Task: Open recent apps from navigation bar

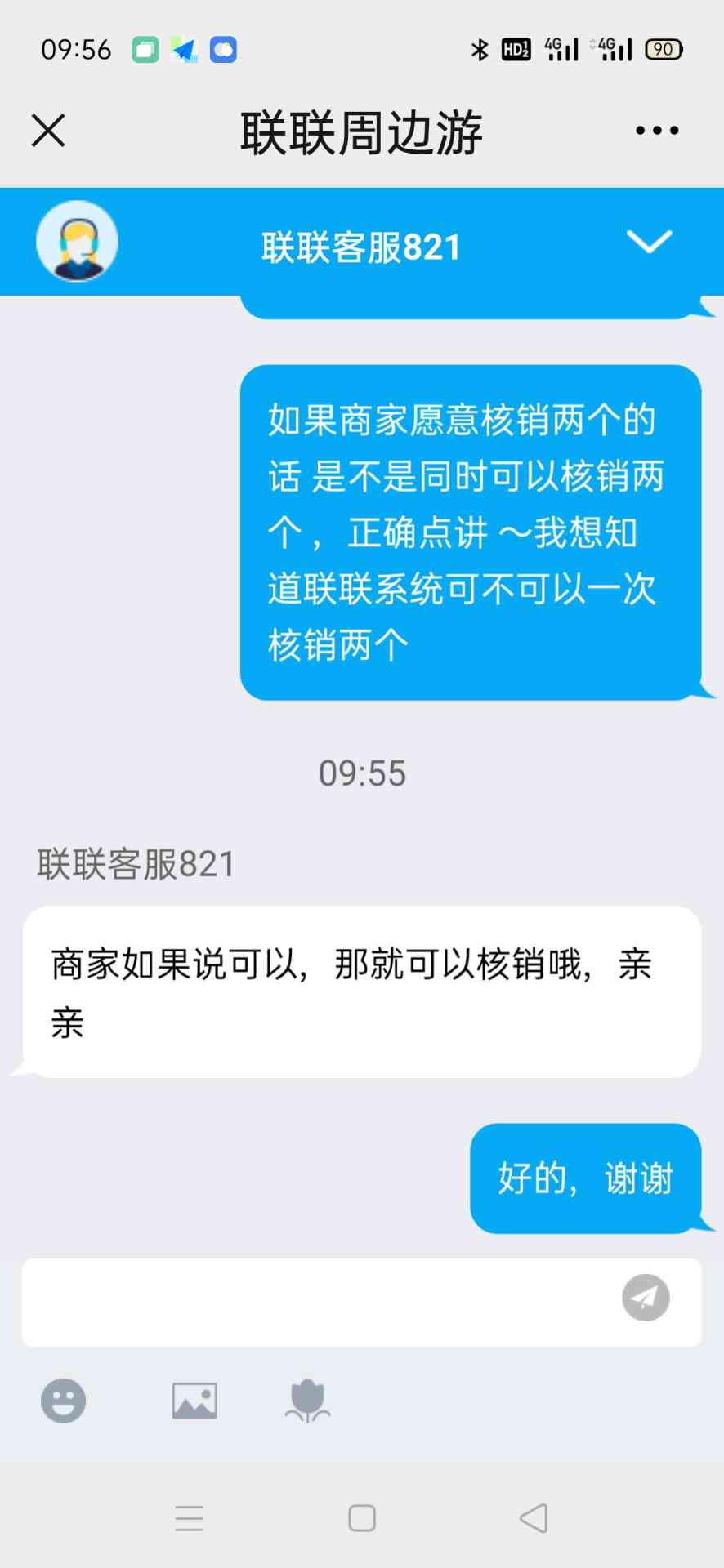Action: pos(189,1518)
